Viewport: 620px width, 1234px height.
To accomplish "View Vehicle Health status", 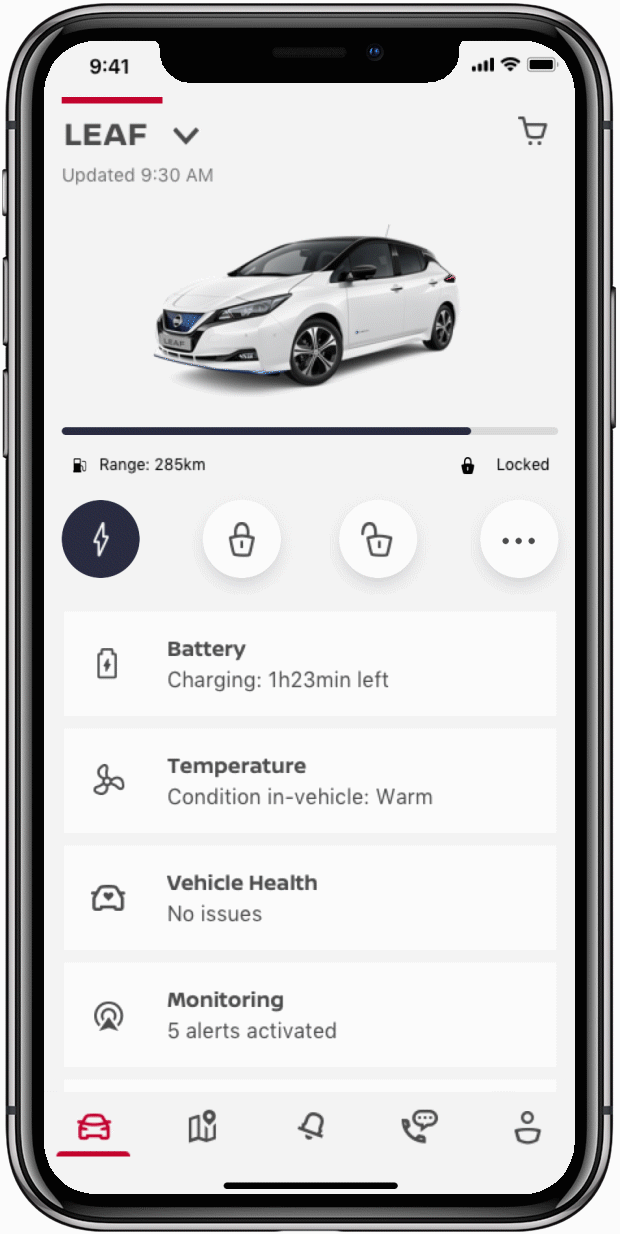I will 310,898.
